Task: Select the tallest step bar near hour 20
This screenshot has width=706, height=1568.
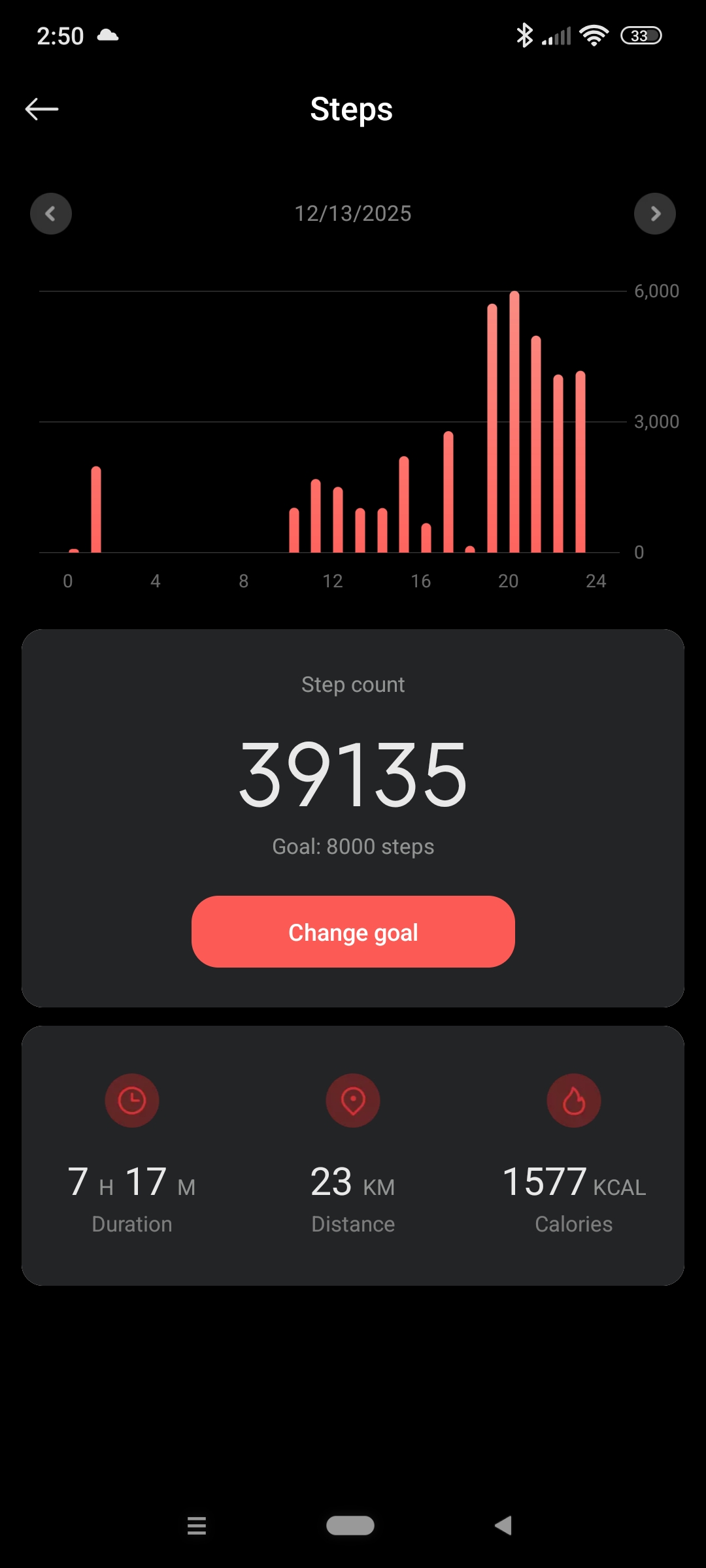Action: tap(515, 425)
